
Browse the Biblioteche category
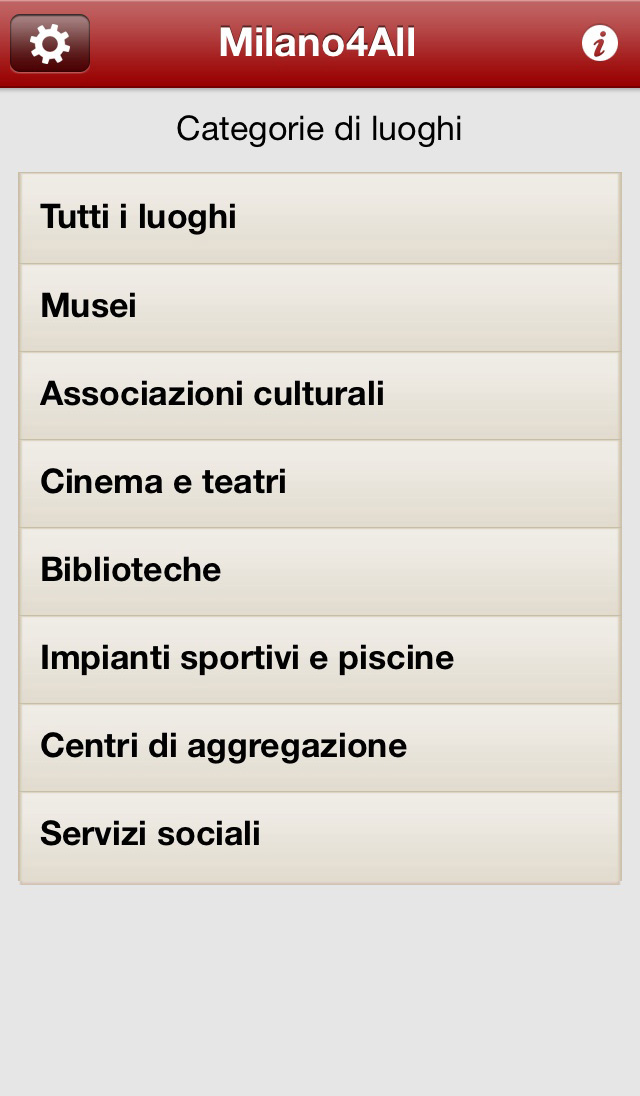pos(320,572)
